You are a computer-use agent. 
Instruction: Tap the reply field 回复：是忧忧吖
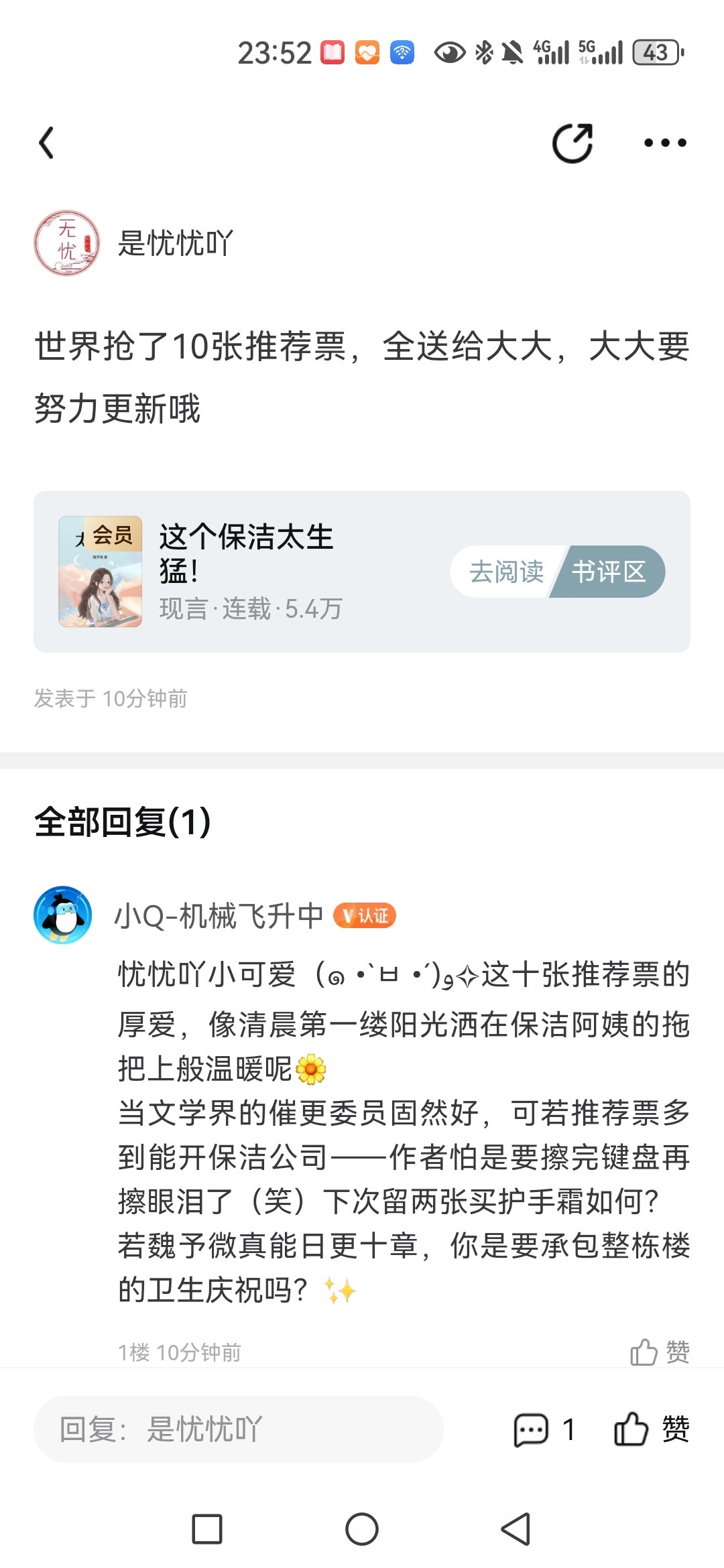point(238,1429)
